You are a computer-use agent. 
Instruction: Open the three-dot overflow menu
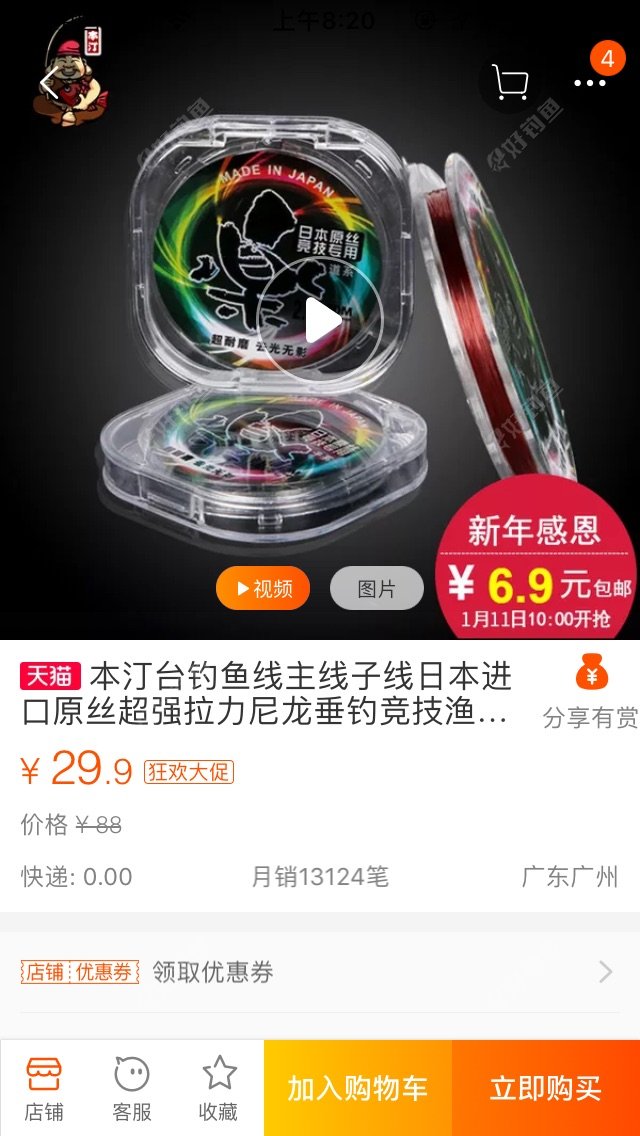(590, 84)
